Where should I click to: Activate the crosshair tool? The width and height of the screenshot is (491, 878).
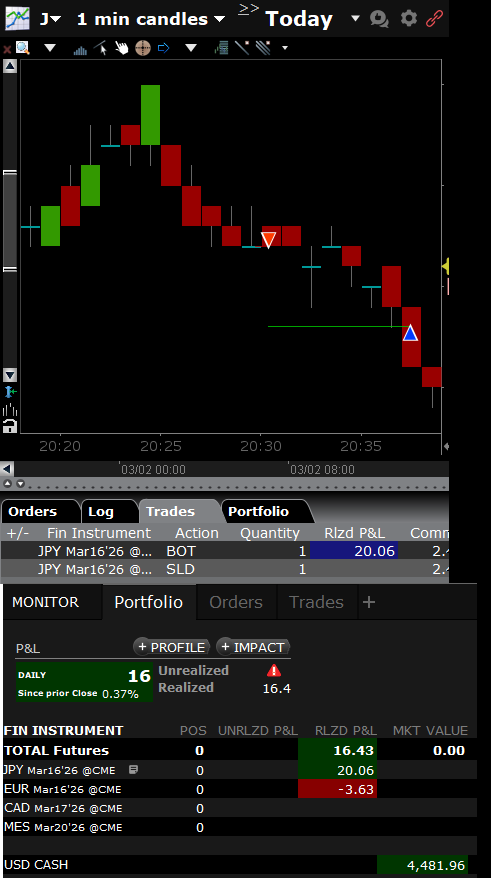(x=143, y=48)
